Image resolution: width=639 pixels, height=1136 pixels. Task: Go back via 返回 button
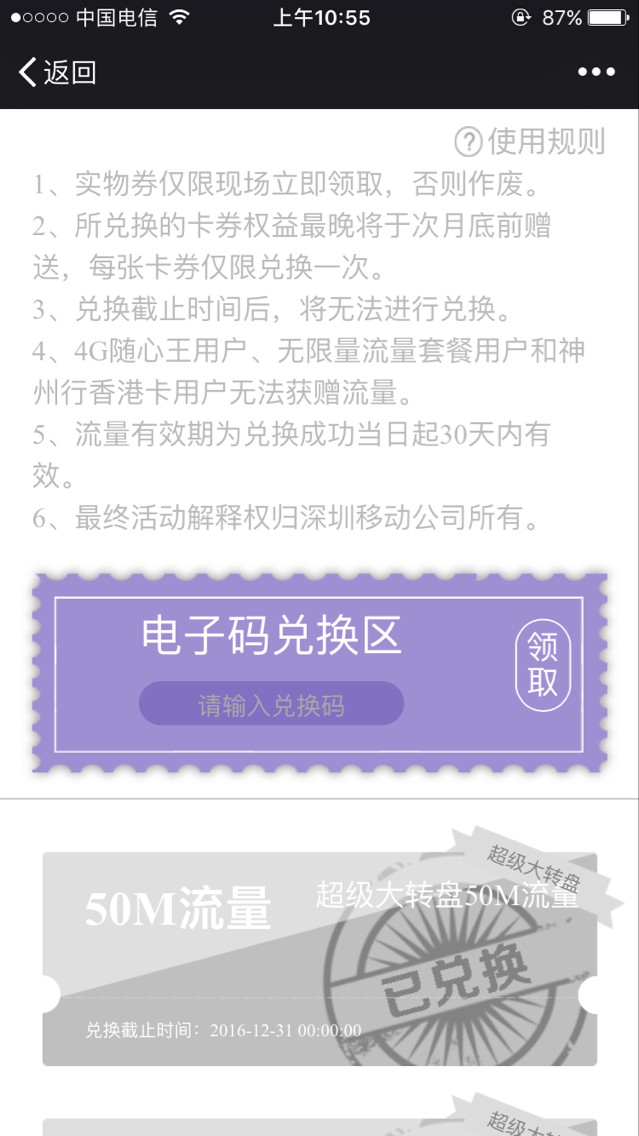click(x=57, y=72)
